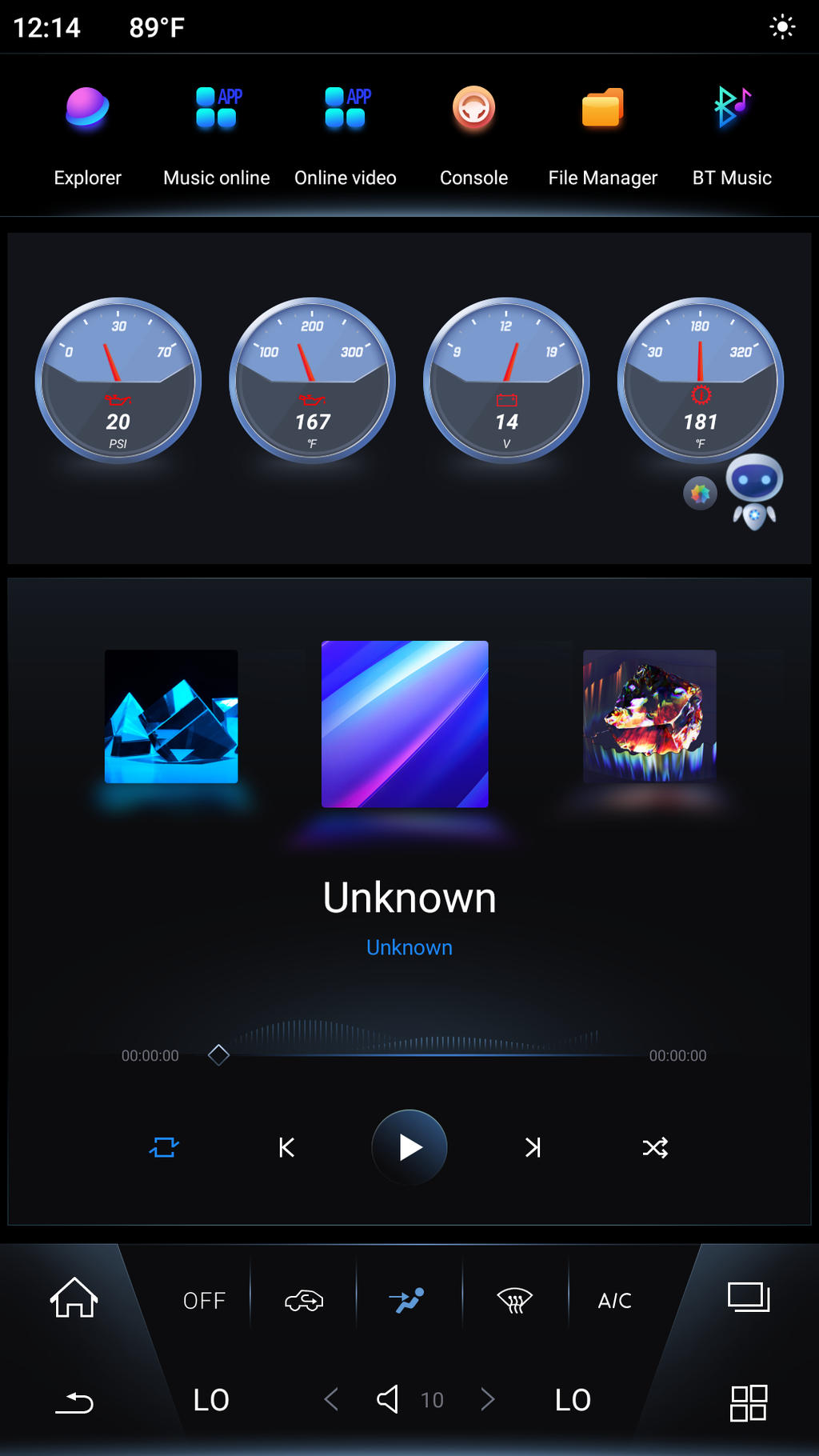Toggle air recirculation mode
This screenshot has height=1456, width=819.
(304, 1301)
